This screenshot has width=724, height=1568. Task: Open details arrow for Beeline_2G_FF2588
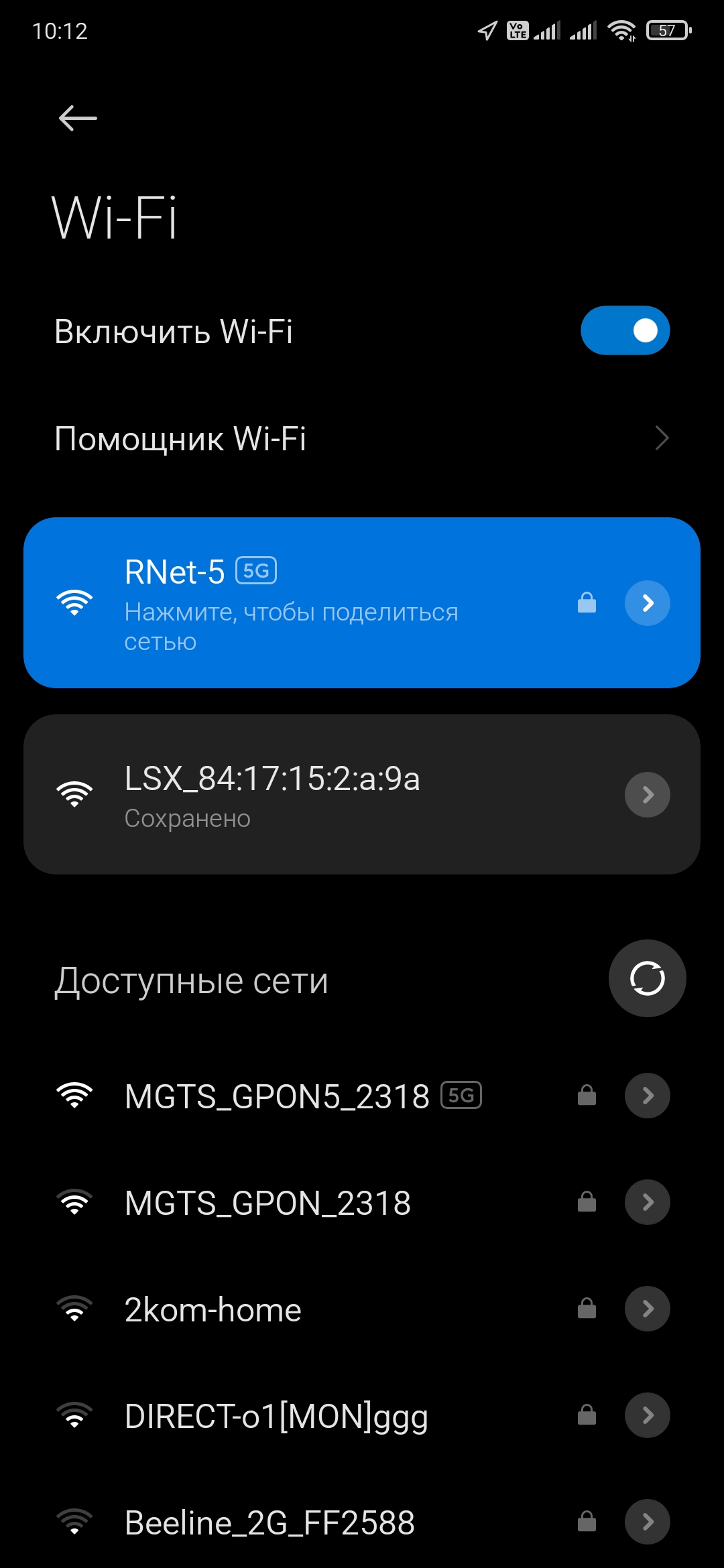point(647,1522)
